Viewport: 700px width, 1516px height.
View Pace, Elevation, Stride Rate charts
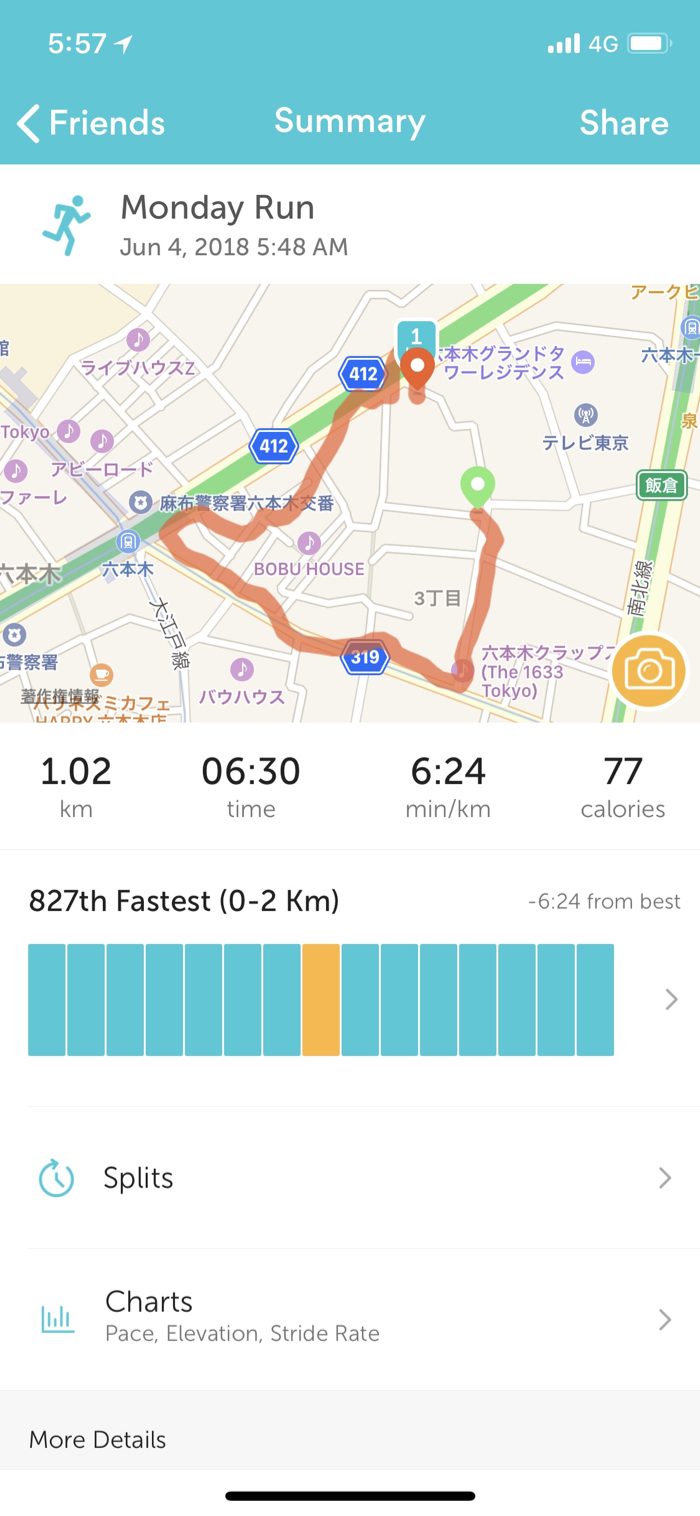350,1316
